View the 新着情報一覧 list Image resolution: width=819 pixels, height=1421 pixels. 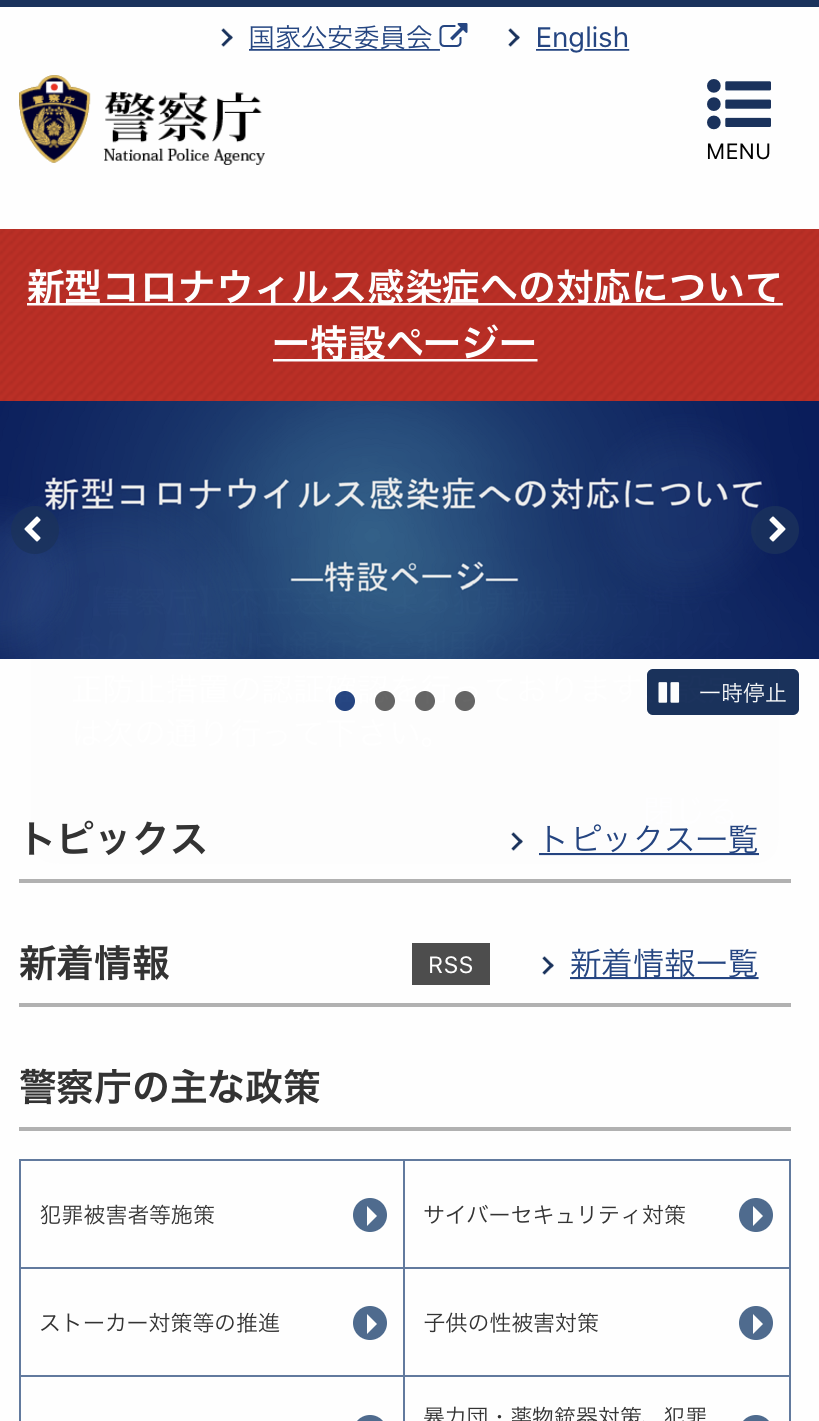coord(663,964)
